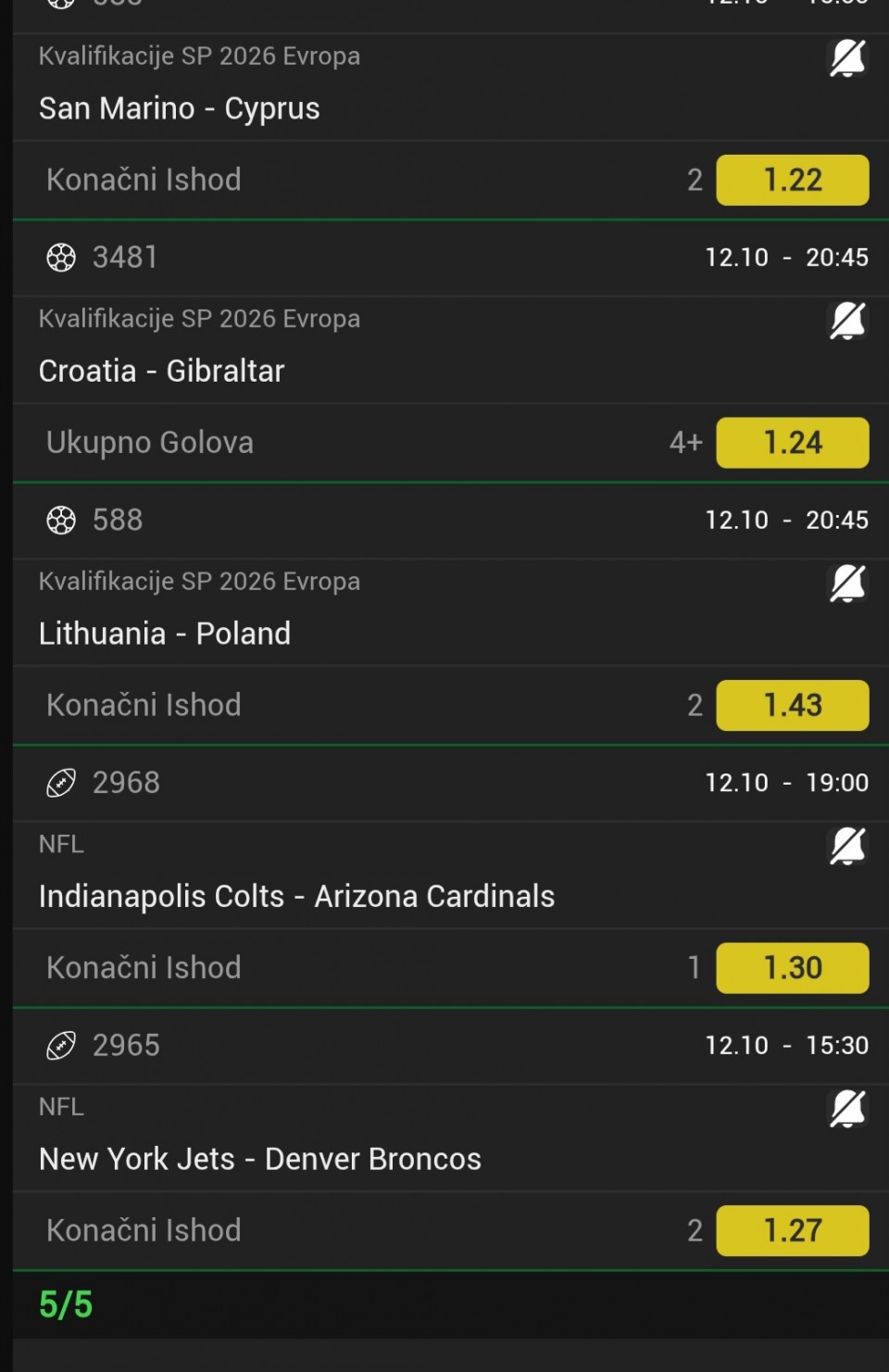Toggle bell for Indianapolis Colts - Arizona Cardinals
This screenshot has height=1372, width=889.
846,846
